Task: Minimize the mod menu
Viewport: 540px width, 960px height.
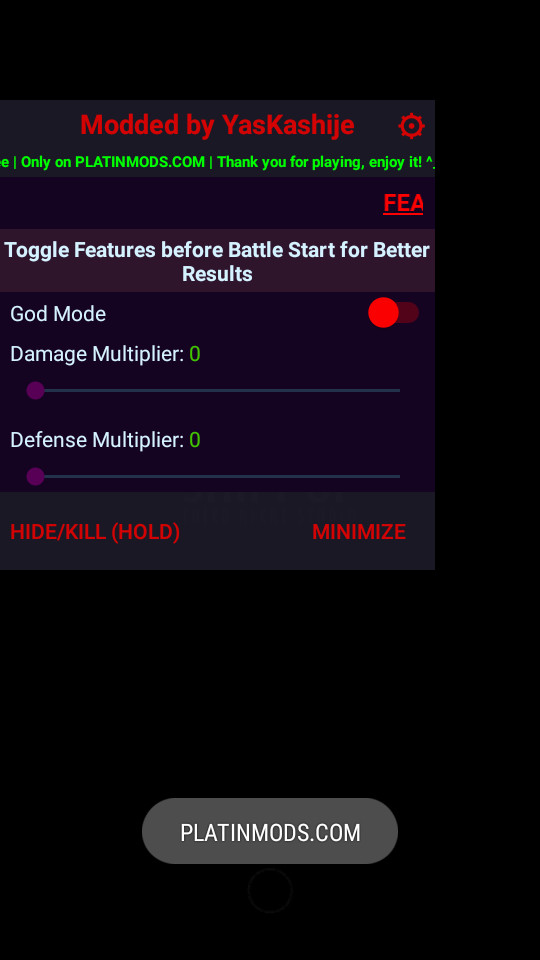Action: tap(359, 531)
